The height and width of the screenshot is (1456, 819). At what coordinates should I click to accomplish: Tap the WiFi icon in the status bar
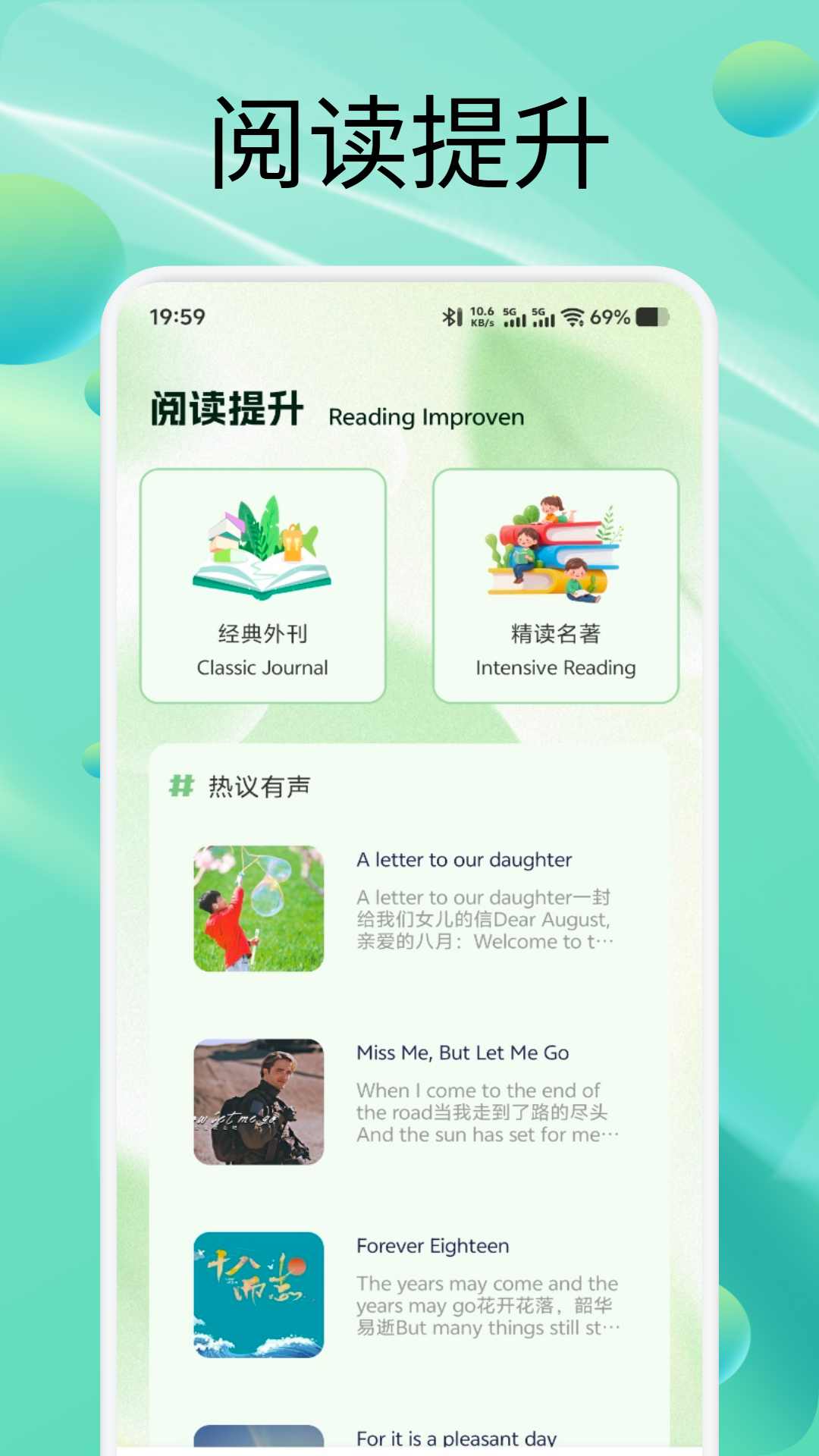click(573, 318)
